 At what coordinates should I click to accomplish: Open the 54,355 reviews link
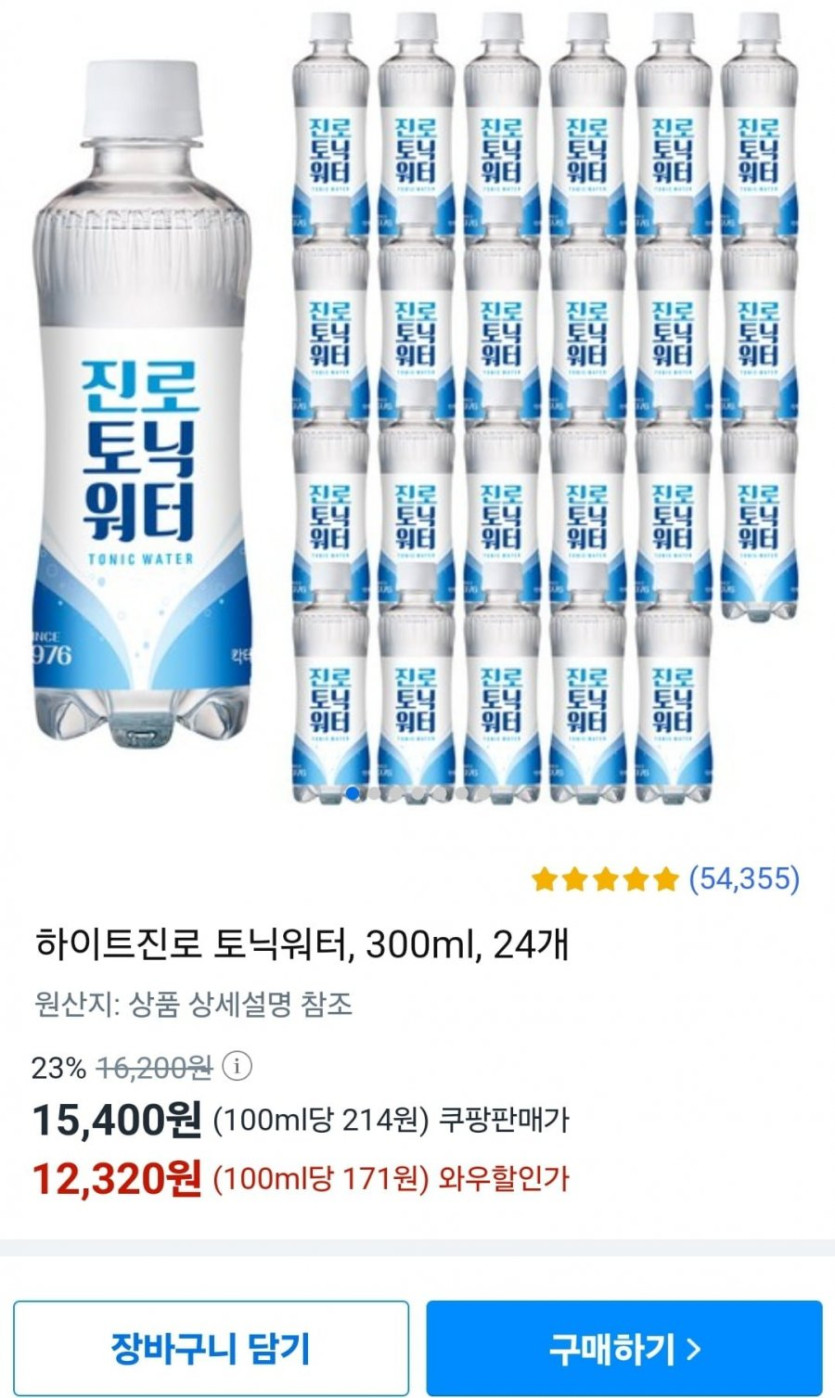click(x=744, y=879)
